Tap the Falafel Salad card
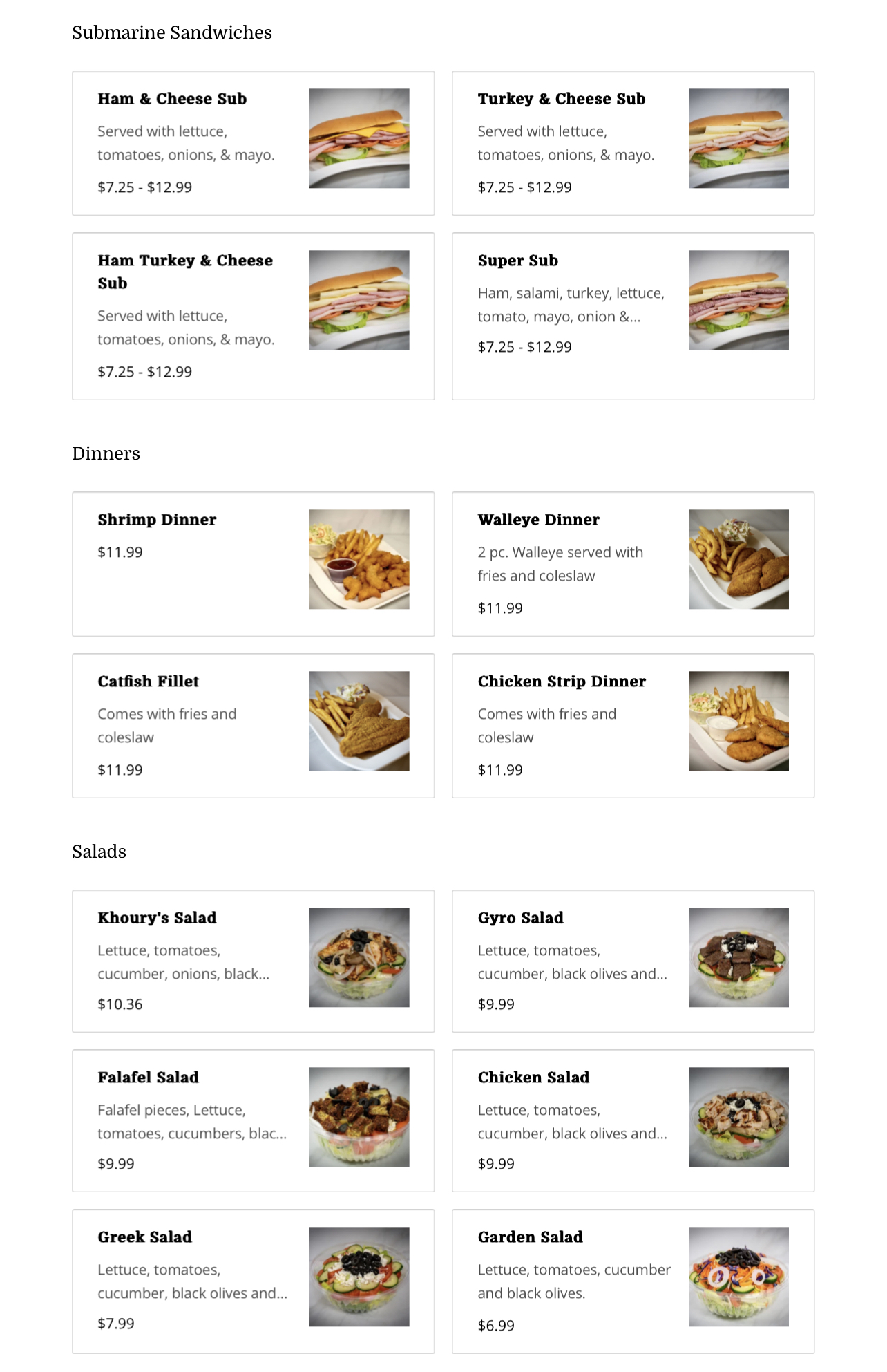 pyautogui.click(x=253, y=1120)
